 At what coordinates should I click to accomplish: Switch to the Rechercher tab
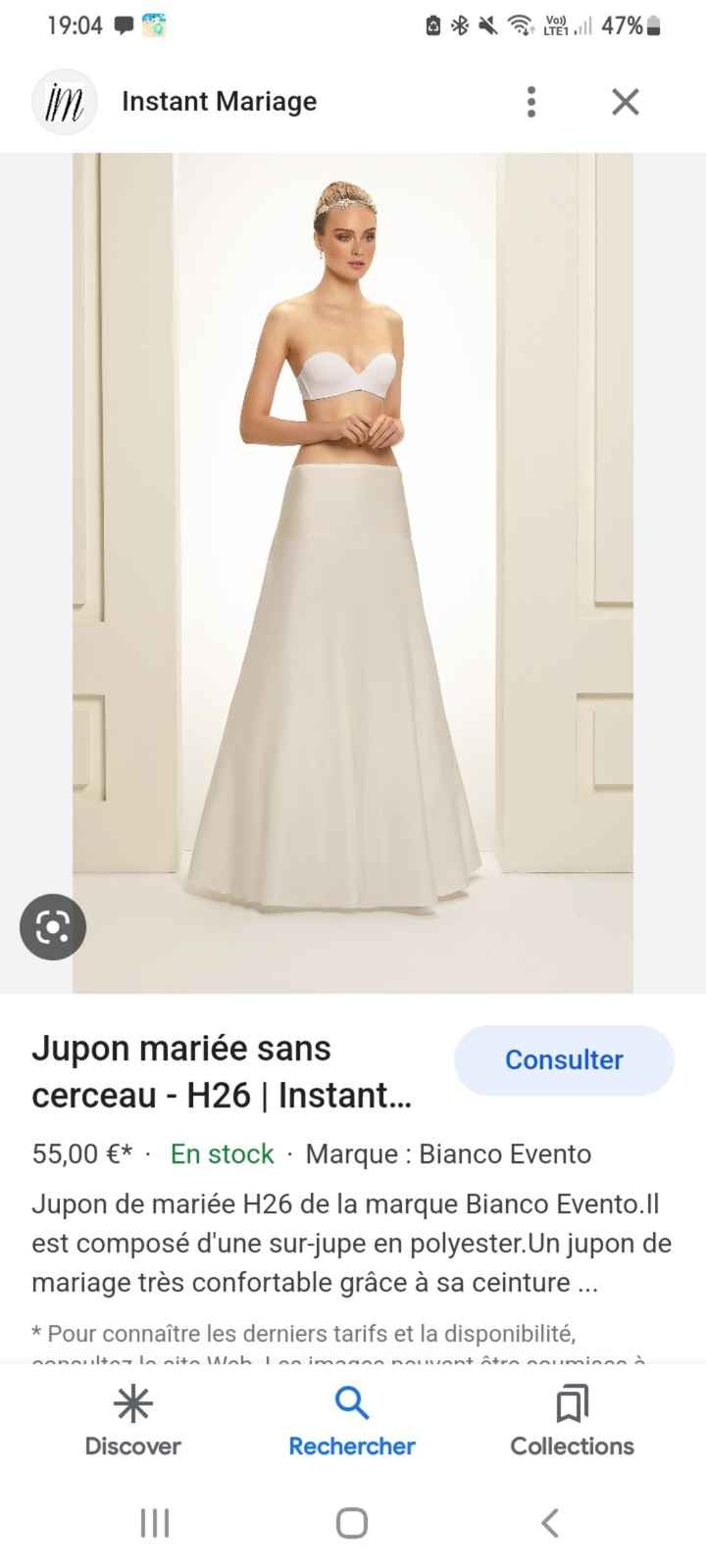point(351,1426)
